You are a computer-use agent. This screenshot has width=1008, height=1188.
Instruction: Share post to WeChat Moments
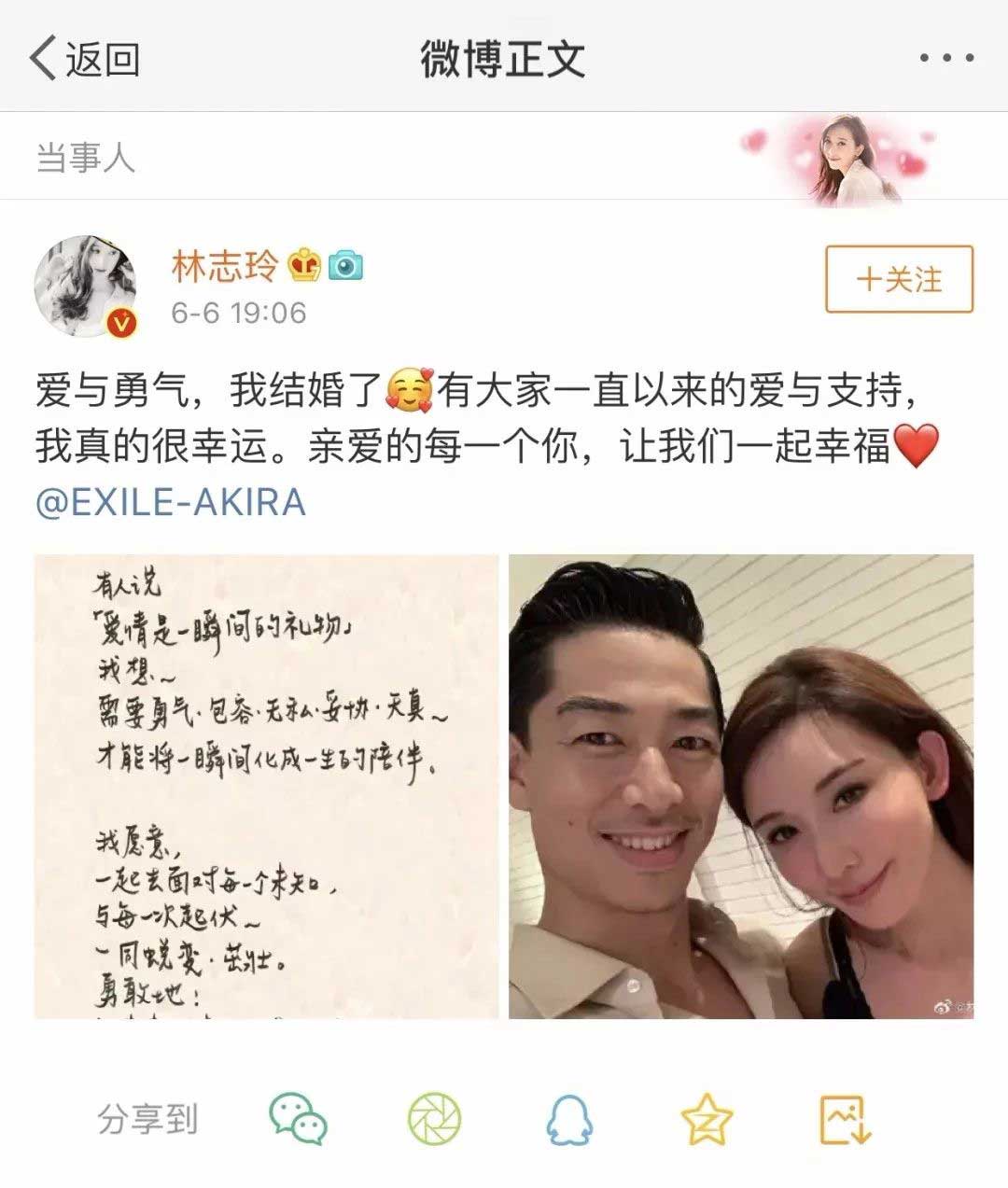(x=435, y=1119)
